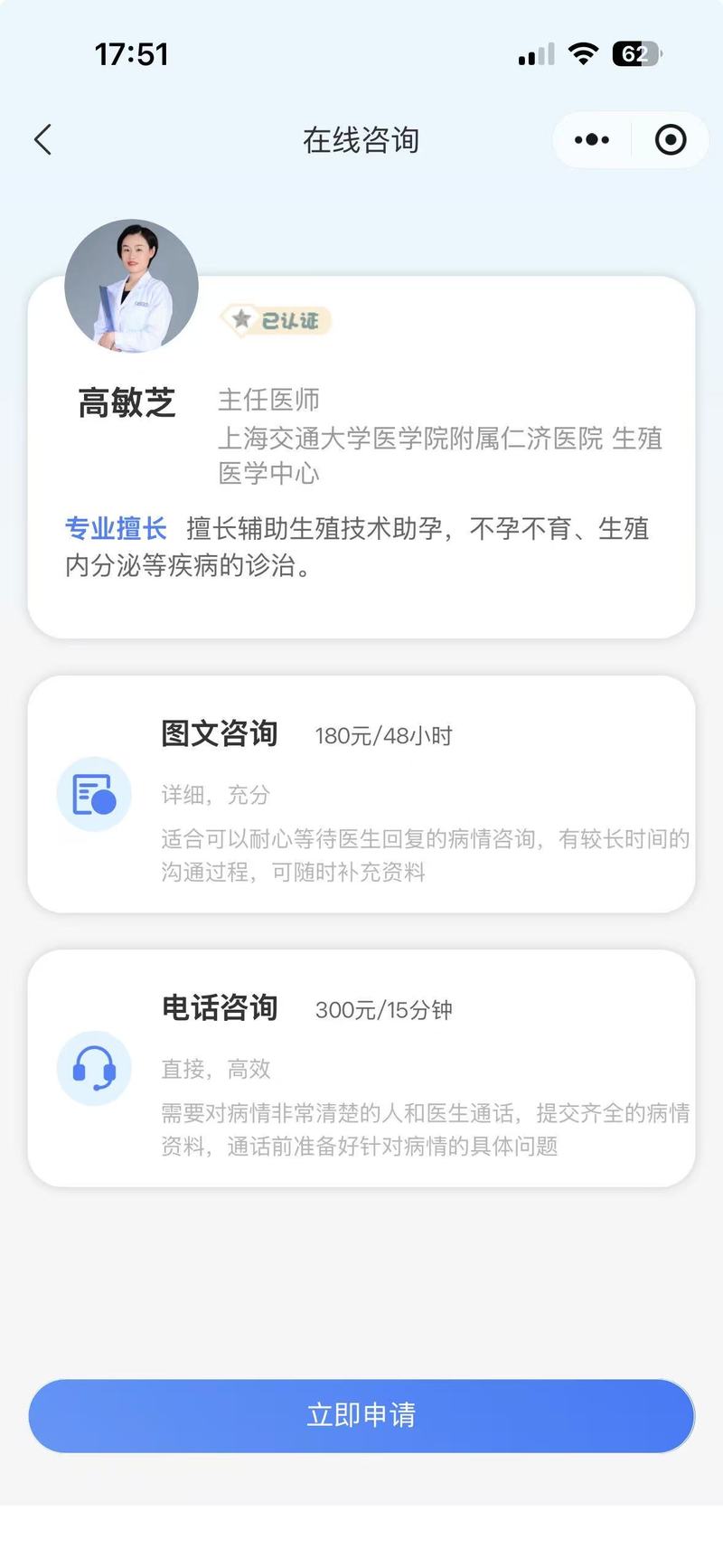Select the 图文咨询 180元 option

click(x=361, y=794)
